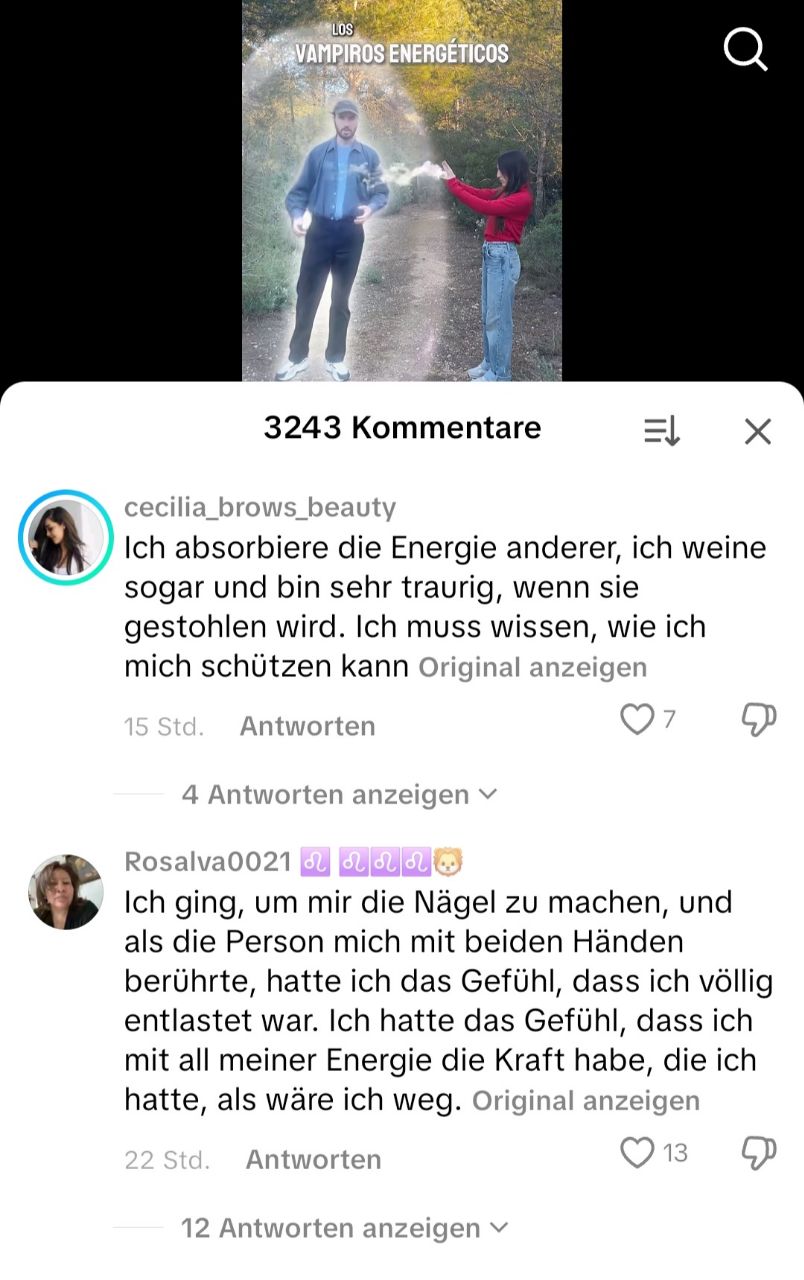Image resolution: width=804 pixels, height=1280 pixels.
Task: Open cecilia_brows_beauty's profile picture
Action: [66, 537]
